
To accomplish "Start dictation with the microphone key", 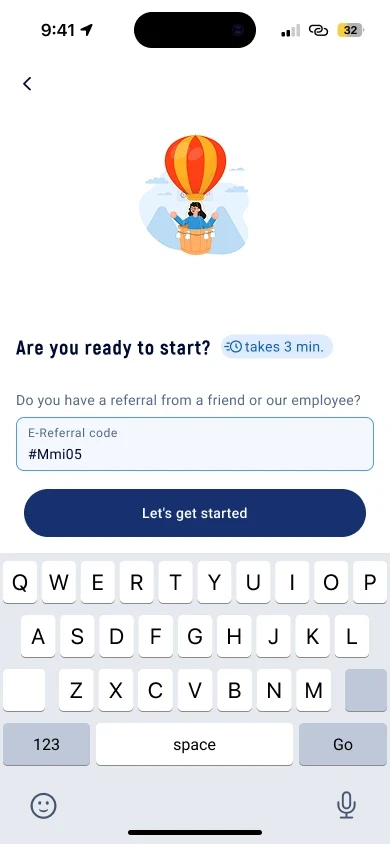I will (x=346, y=806).
